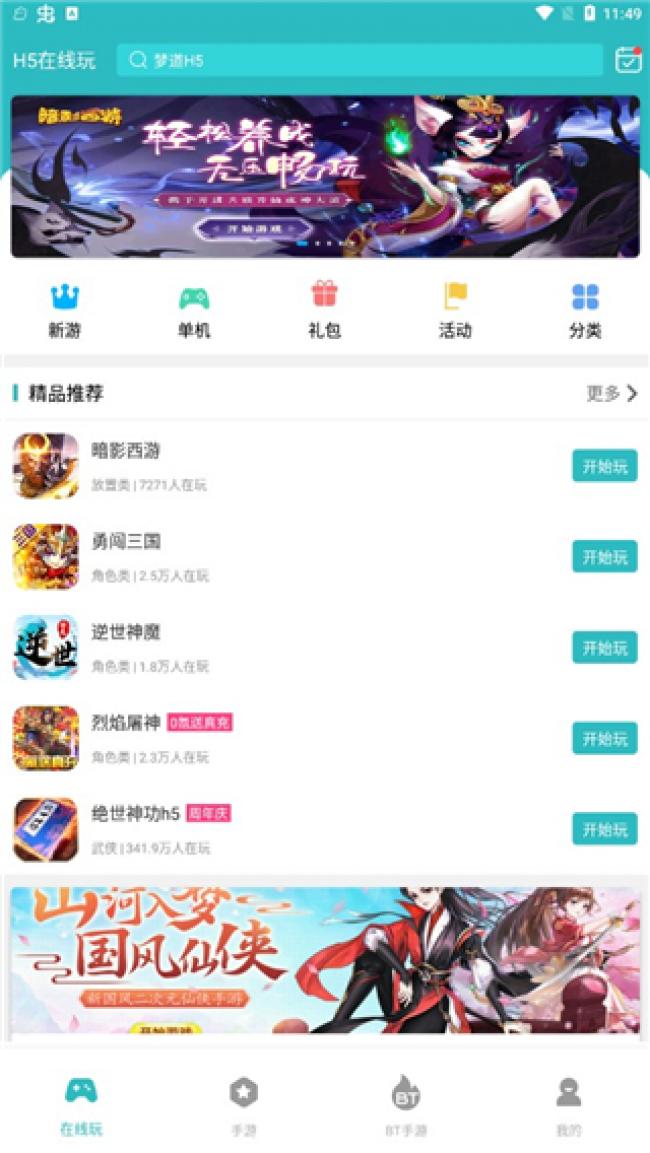The height and width of the screenshot is (1153, 650).
Task: Open the 单机 games section
Action: click(x=194, y=310)
